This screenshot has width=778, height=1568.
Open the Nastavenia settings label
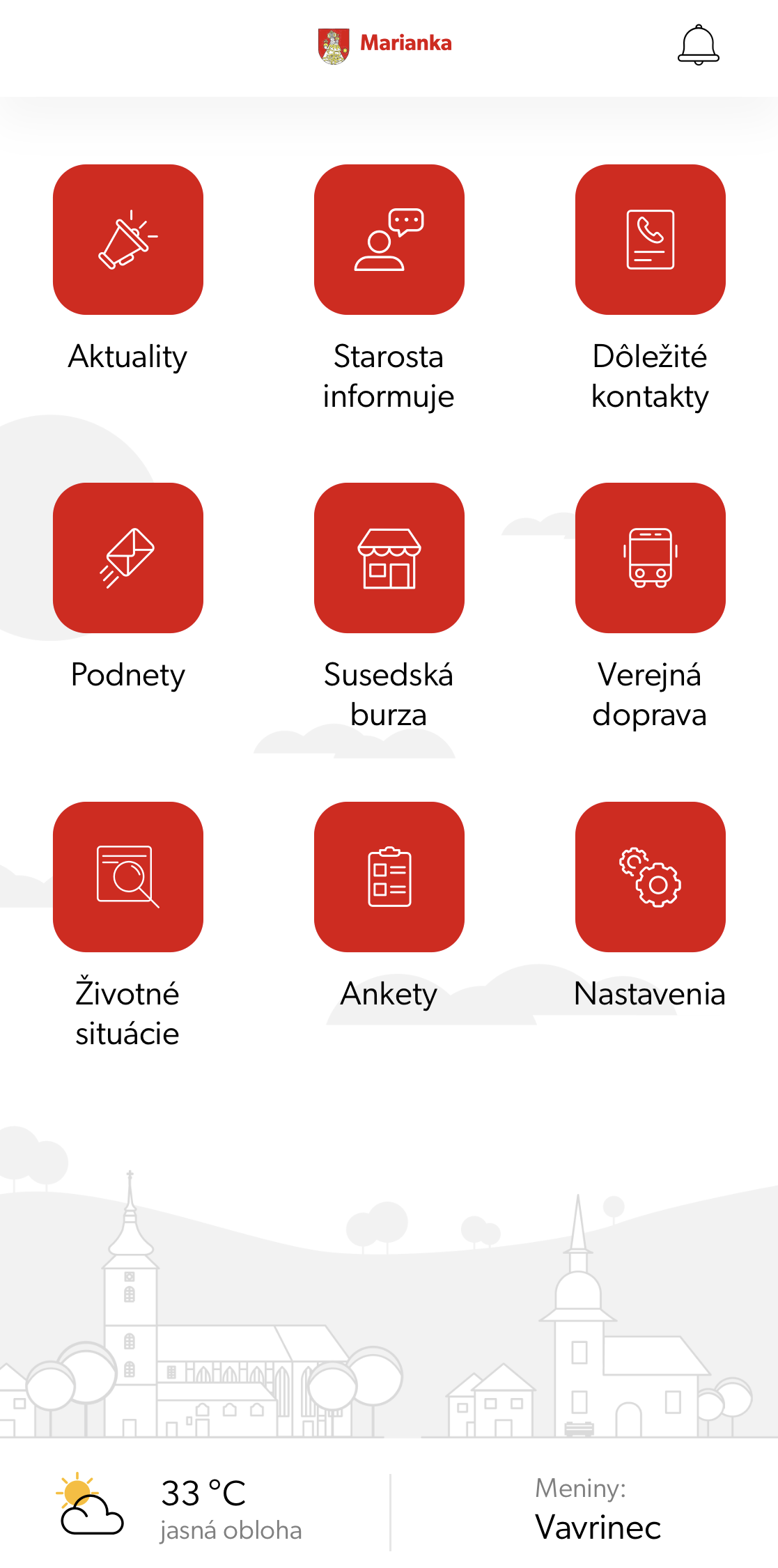point(649,995)
